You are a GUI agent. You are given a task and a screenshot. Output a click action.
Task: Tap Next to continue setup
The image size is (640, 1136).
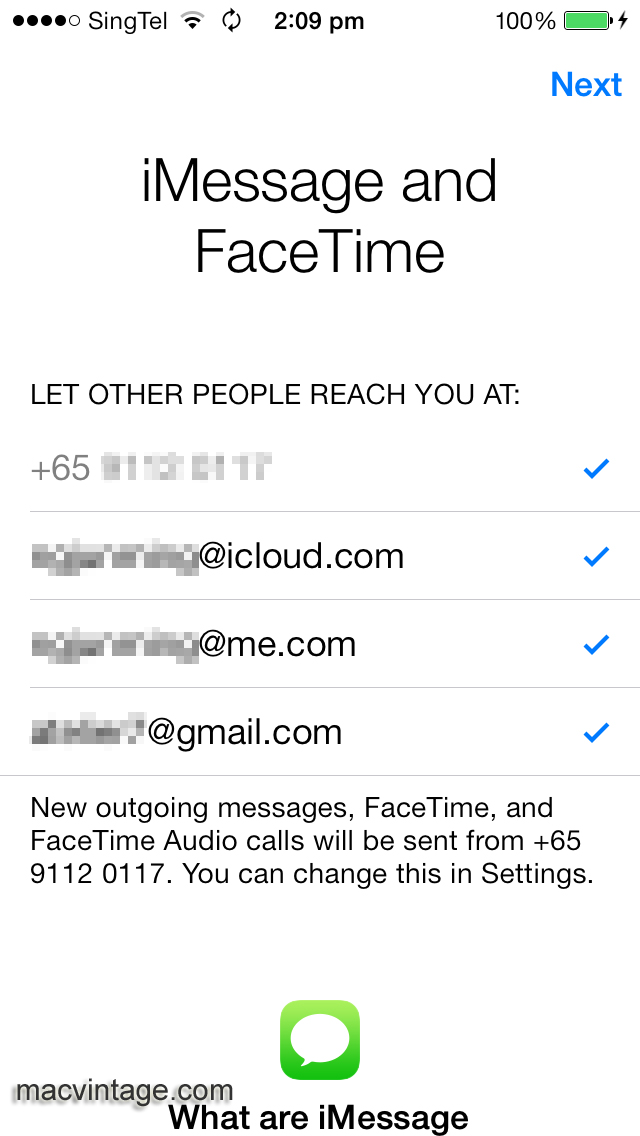(x=586, y=85)
